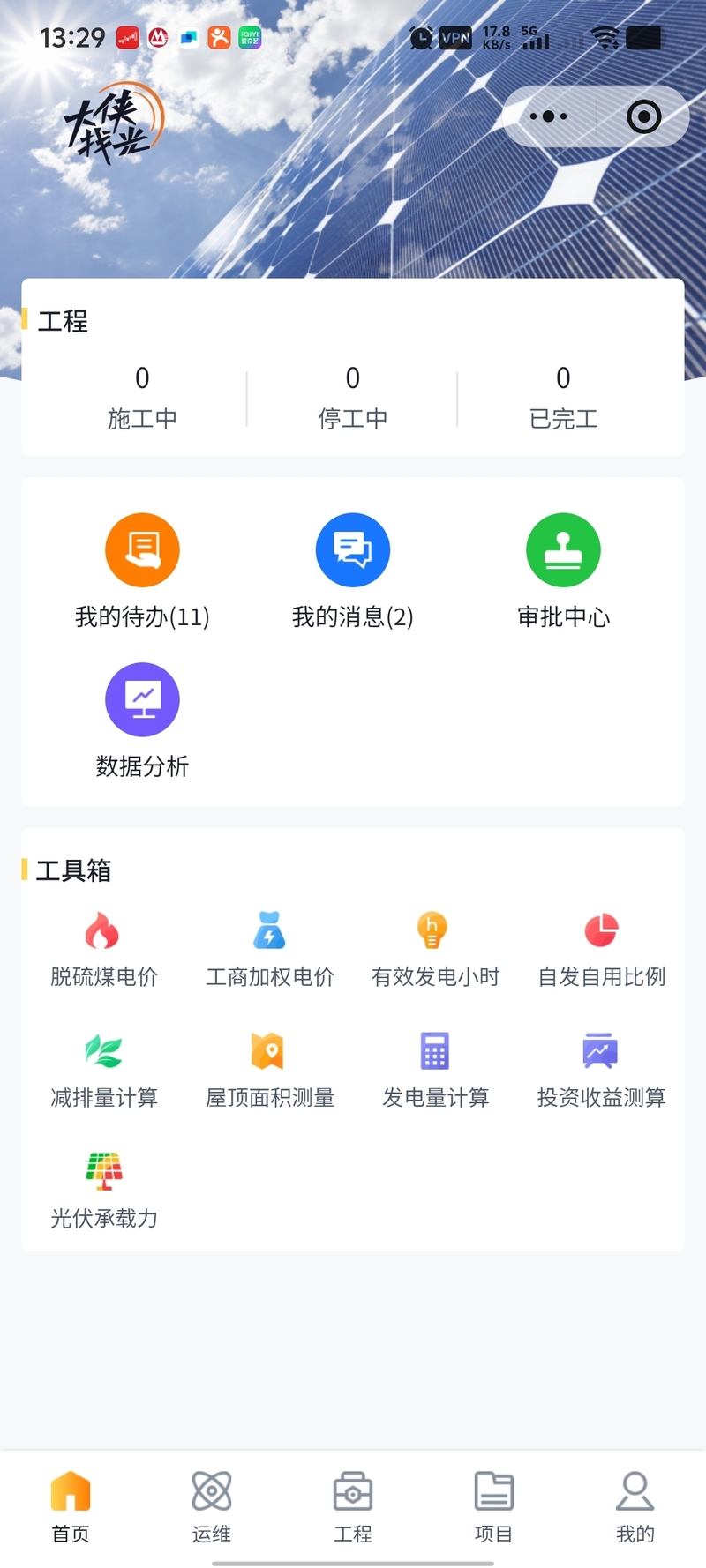
Task: Close the mini program via circle icon
Action: click(643, 116)
